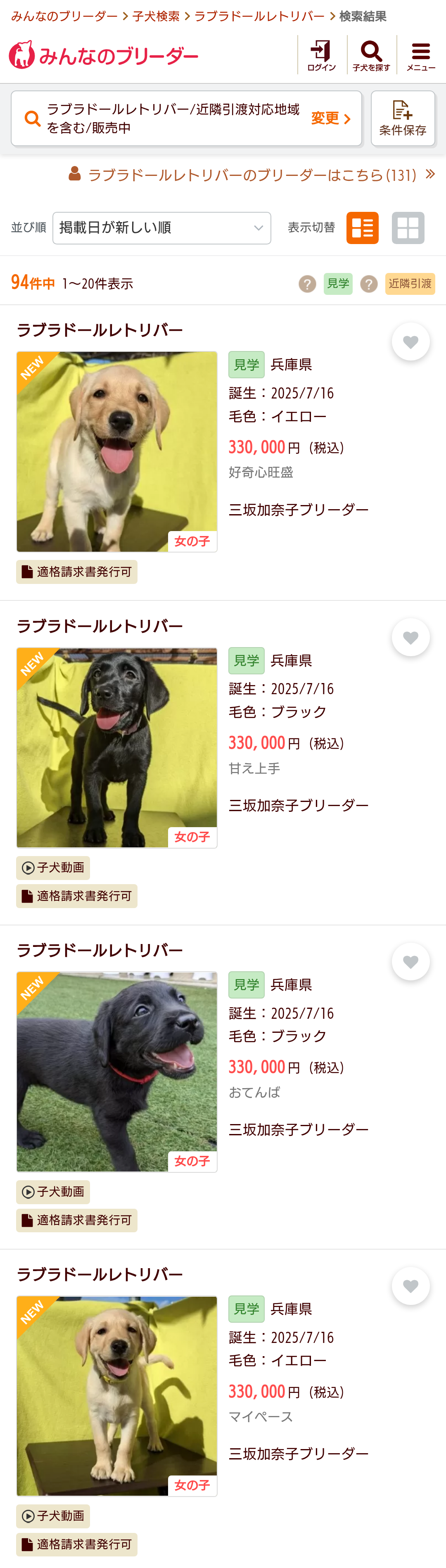Screen dimensions: 446x1568
Task: Open the メニュー hamburger menu
Action: tap(420, 55)
